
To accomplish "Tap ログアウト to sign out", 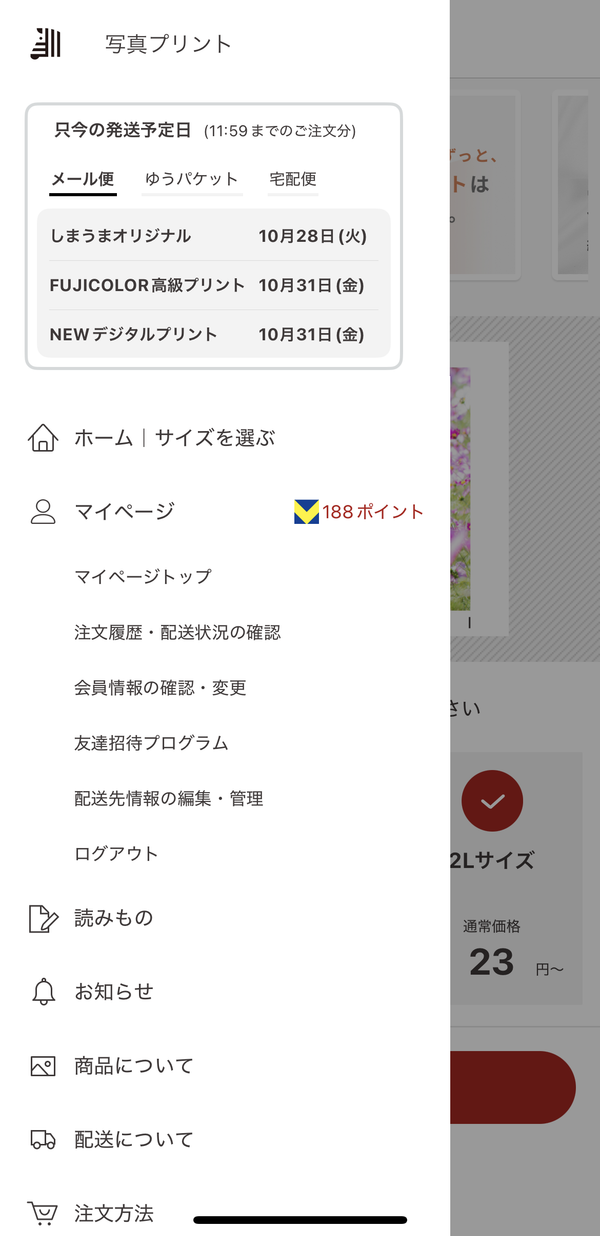I will tap(116, 854).
